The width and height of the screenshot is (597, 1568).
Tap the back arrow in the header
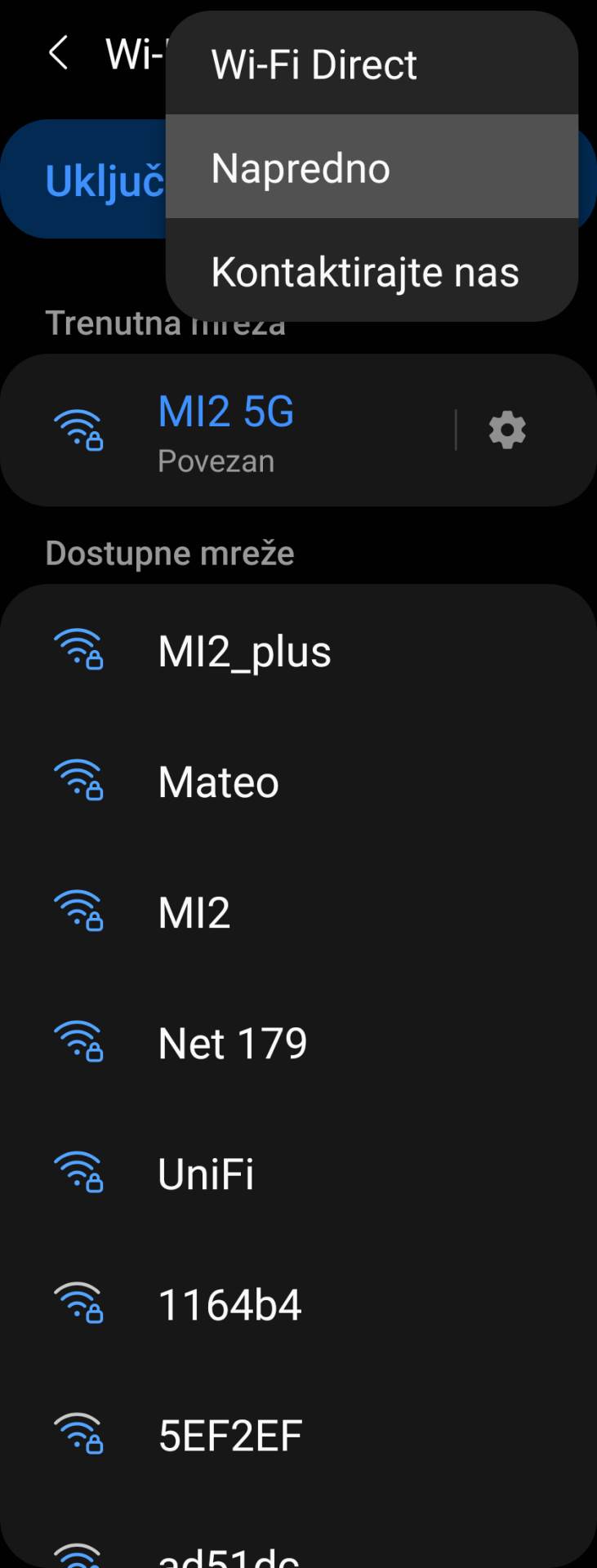coord(57,51)
